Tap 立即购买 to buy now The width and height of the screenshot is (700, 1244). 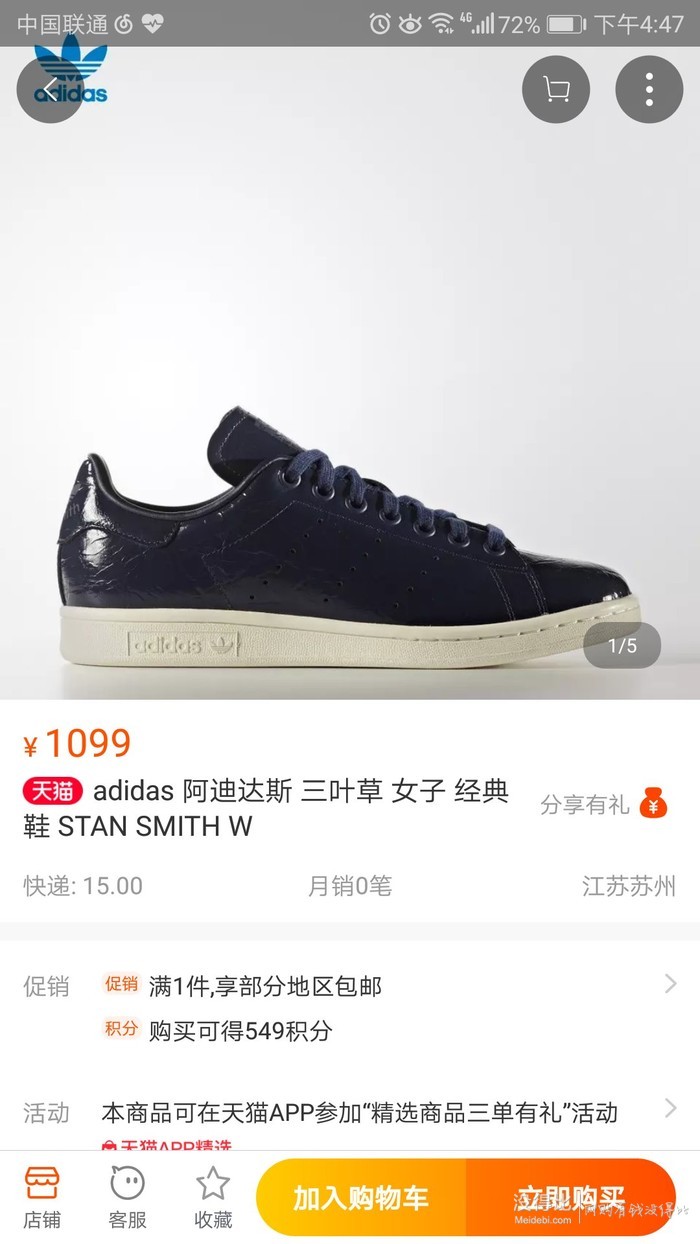pyautogui.click(x=570, y=1198)
